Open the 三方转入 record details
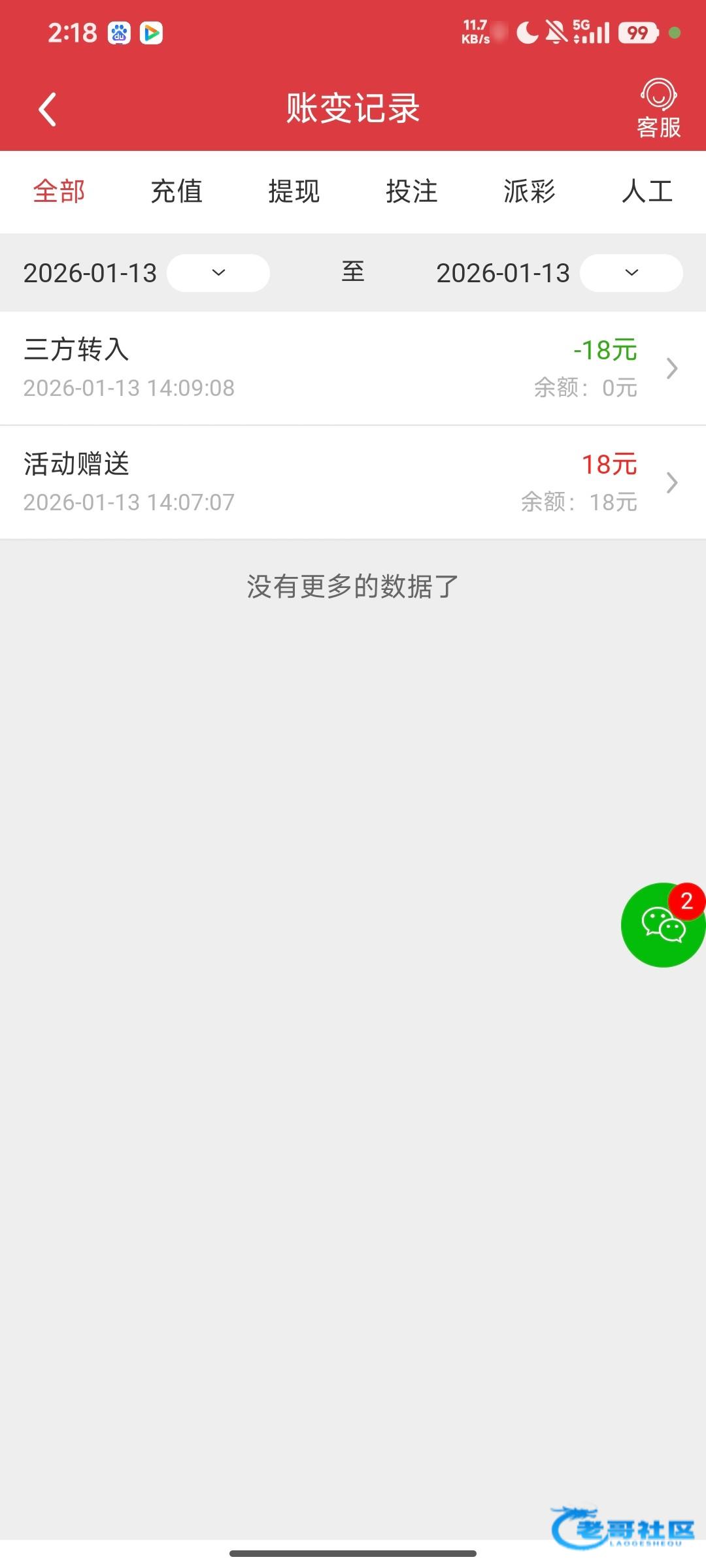Viewport: 706px width, 1568px height. pos(353,368)
